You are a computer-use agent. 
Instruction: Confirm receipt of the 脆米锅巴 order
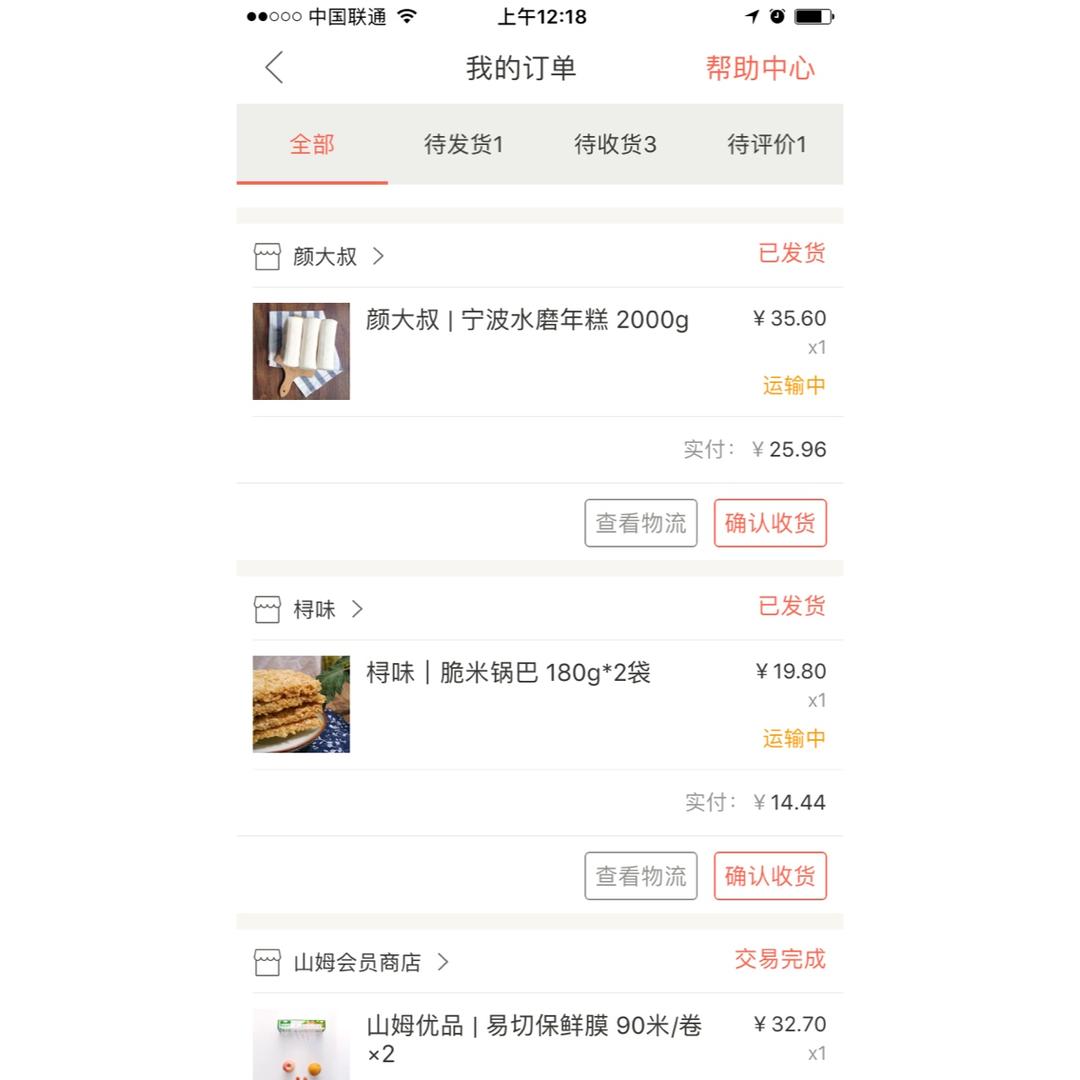point(770,876)
